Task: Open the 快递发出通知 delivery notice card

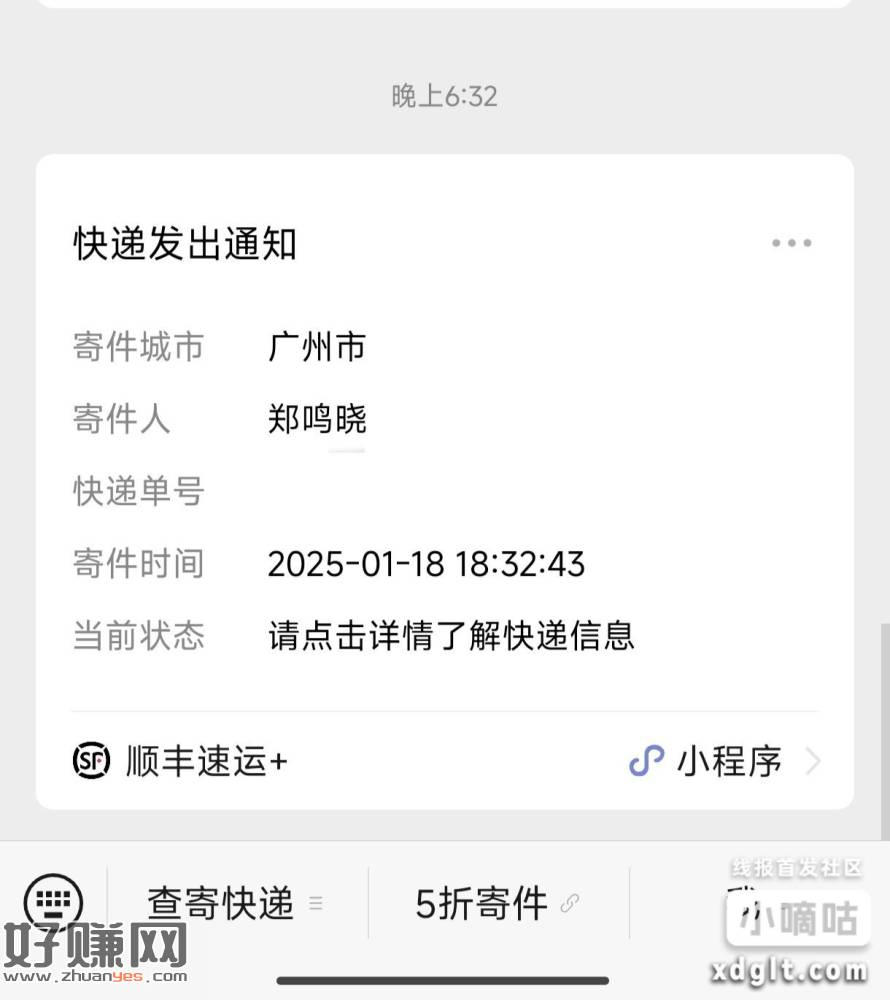Action: click(444, 480)
